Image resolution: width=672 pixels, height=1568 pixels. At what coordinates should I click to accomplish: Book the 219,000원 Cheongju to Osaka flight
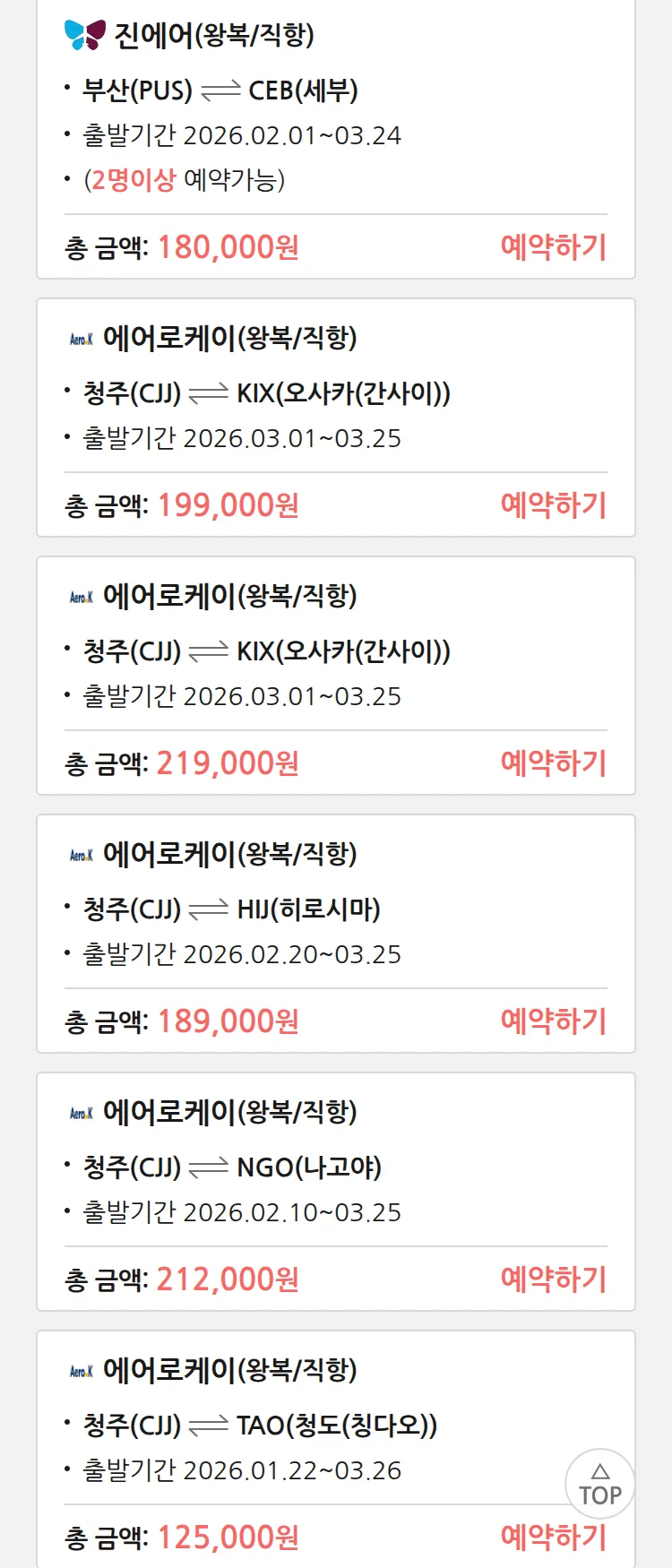(553, 762)
